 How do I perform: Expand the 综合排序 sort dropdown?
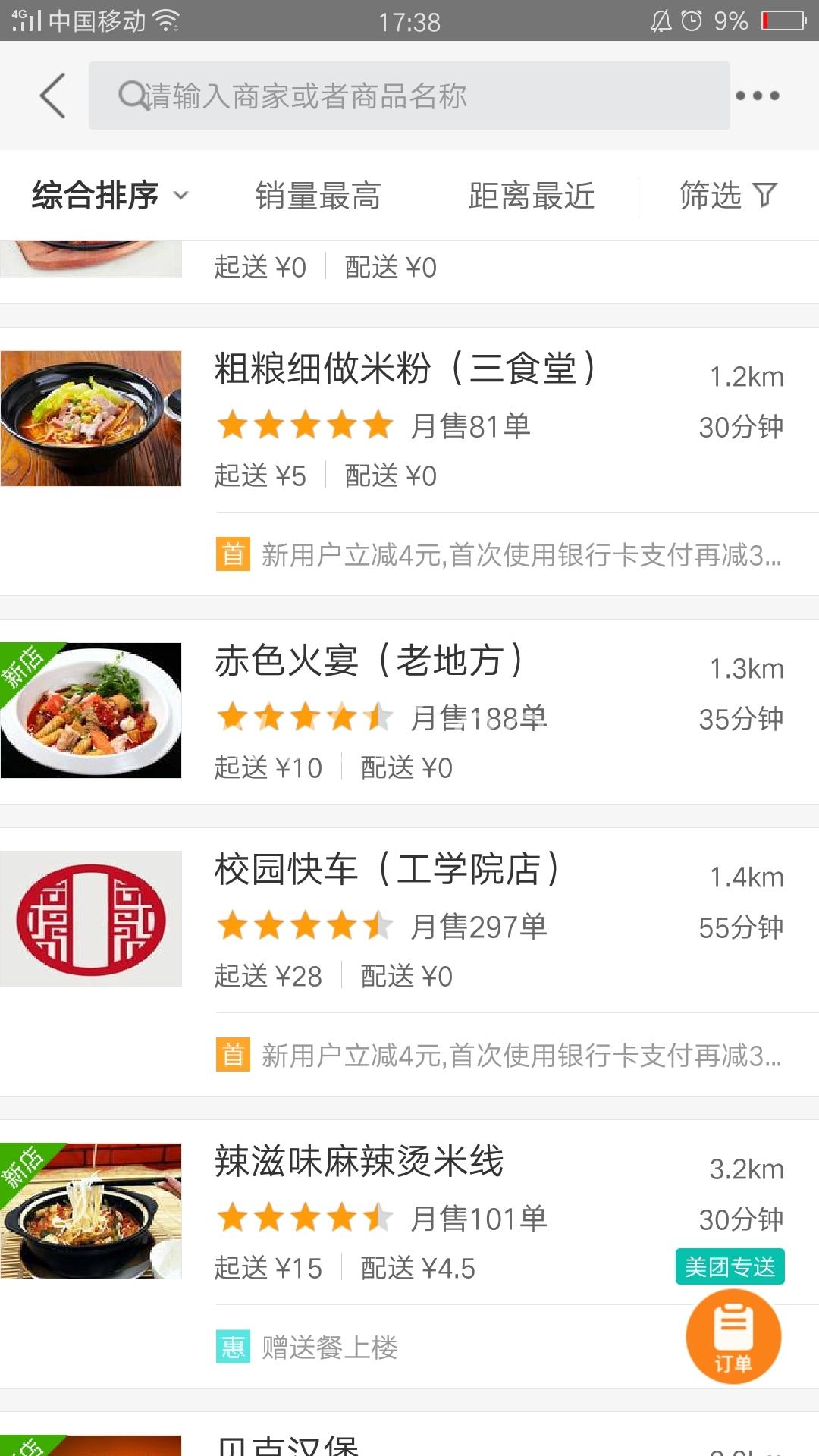(110, 195)
